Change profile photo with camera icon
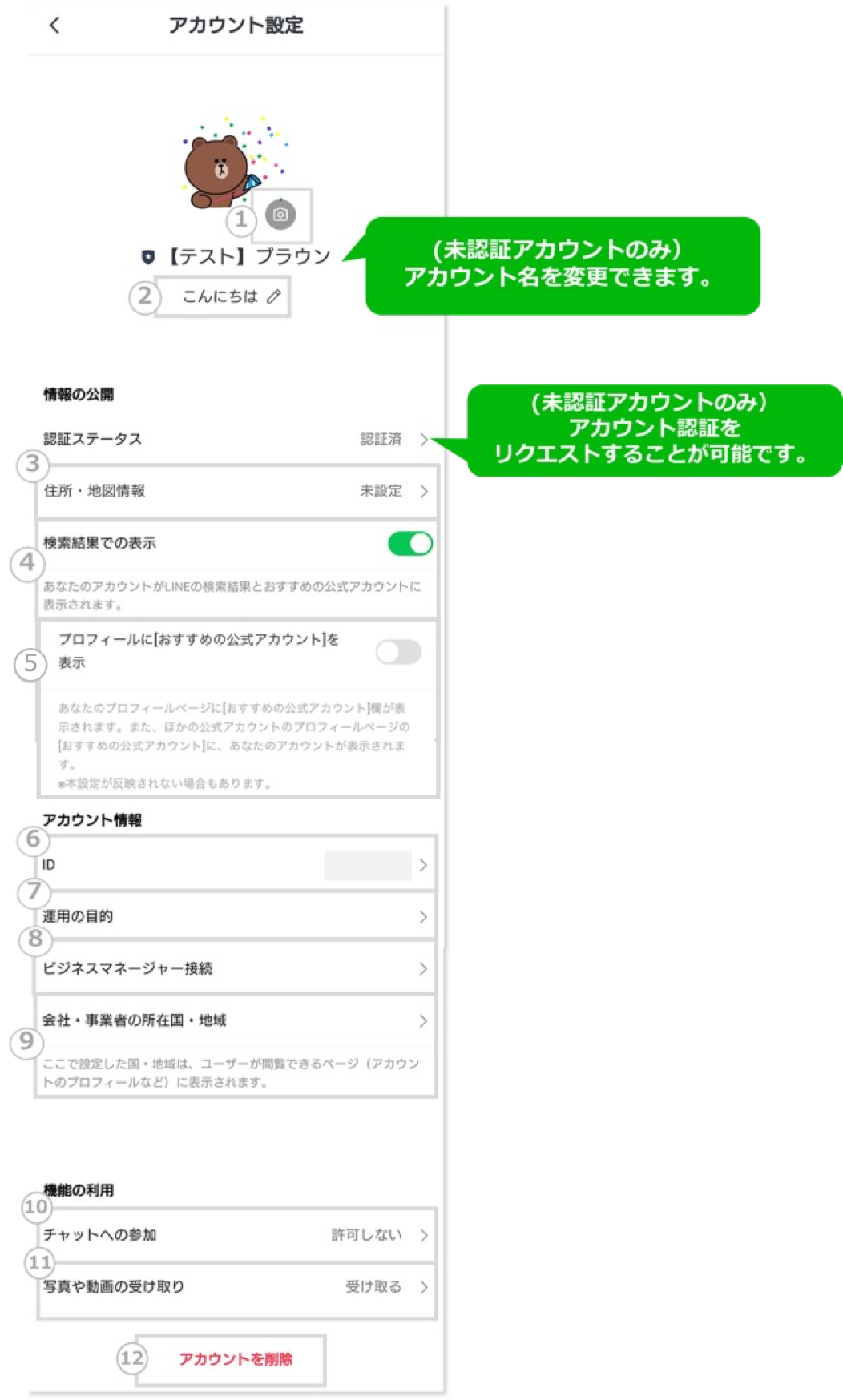The width and height of the screenshot is (843, 1400). [x=280, y=215]
